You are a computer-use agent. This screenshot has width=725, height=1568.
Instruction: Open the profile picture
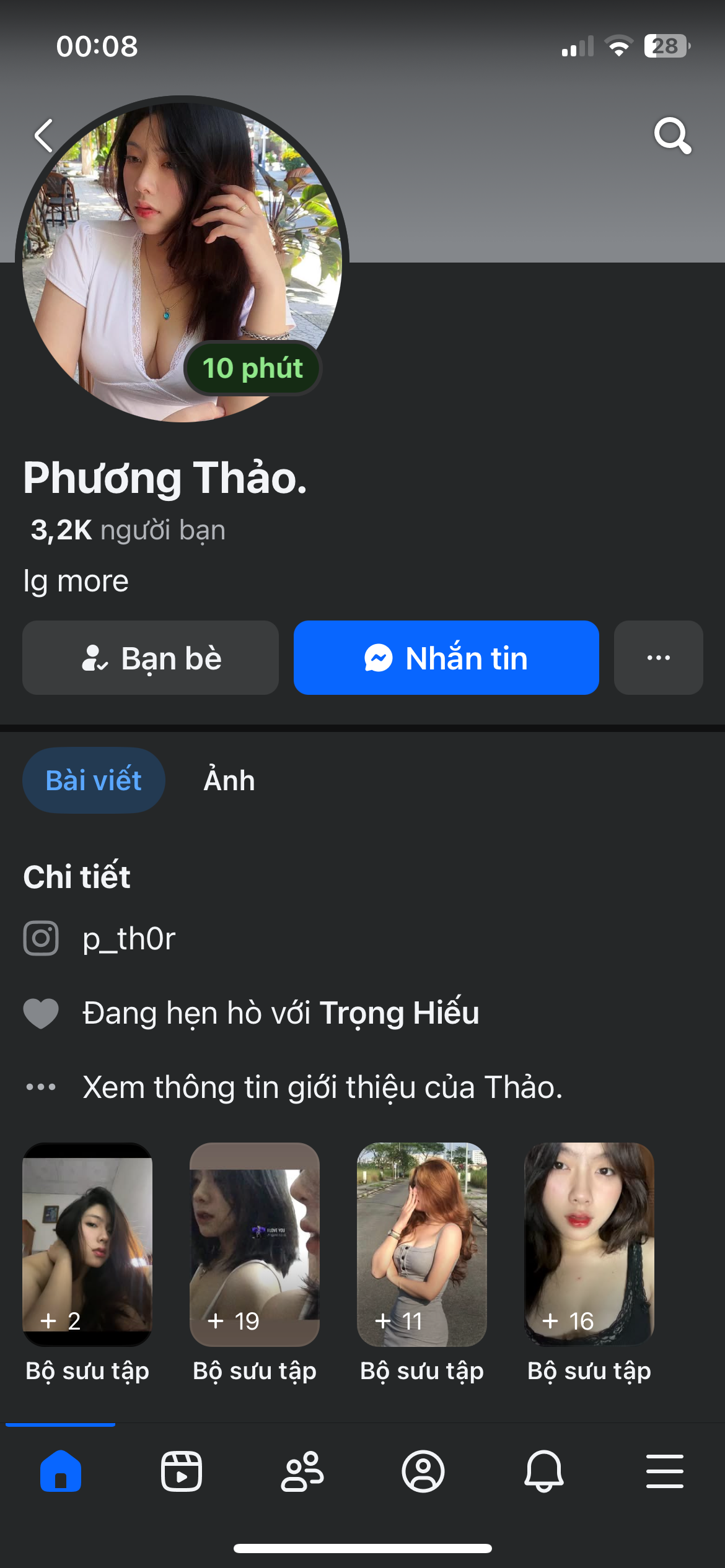coord(182,260)
